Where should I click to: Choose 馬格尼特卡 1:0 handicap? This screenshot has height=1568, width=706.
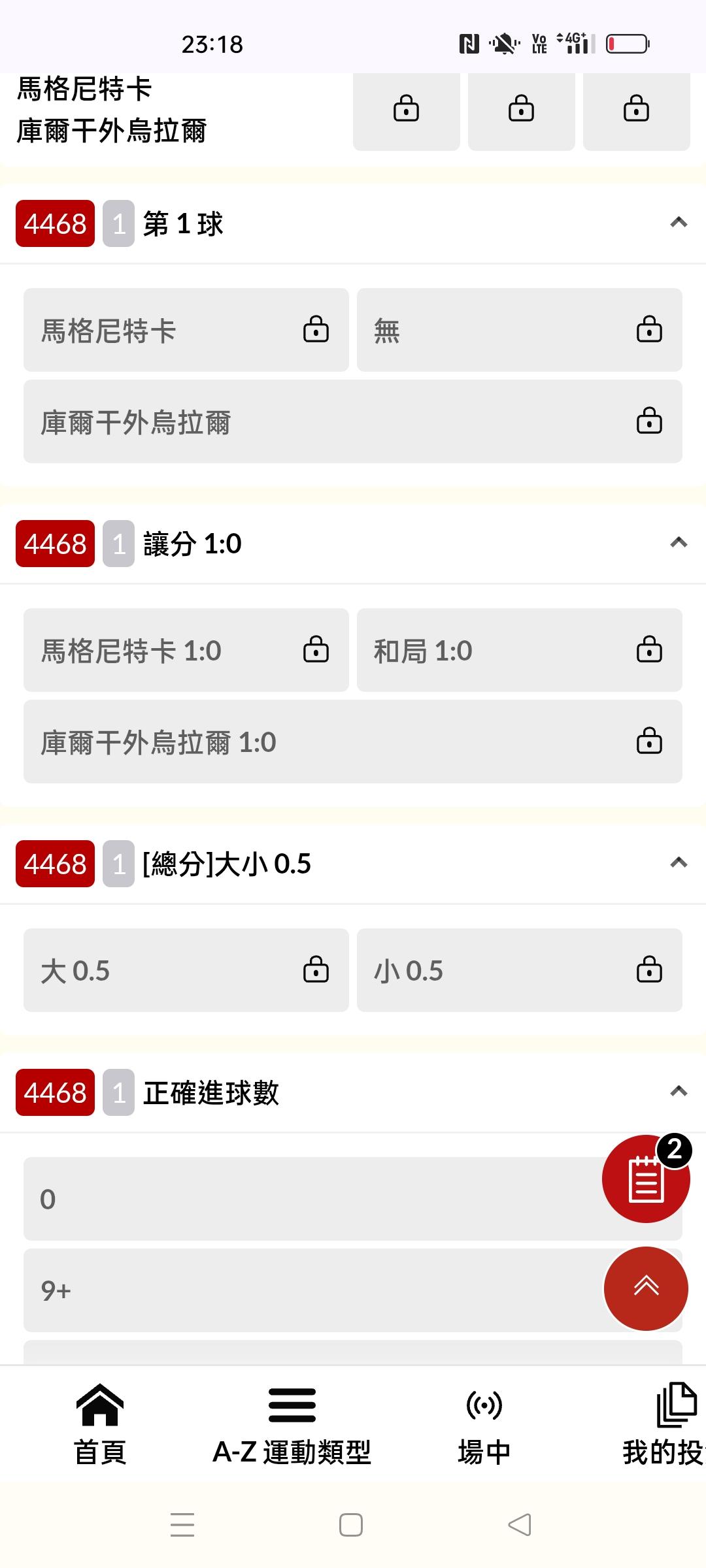tap(186, 650)
